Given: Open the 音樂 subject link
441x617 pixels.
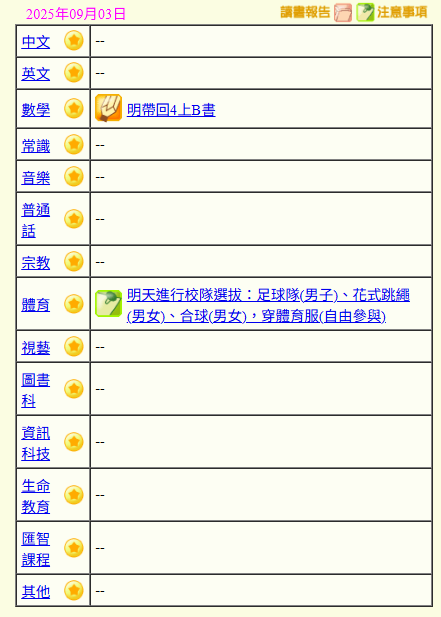Looking at the screenshot, I should [36, 177].
